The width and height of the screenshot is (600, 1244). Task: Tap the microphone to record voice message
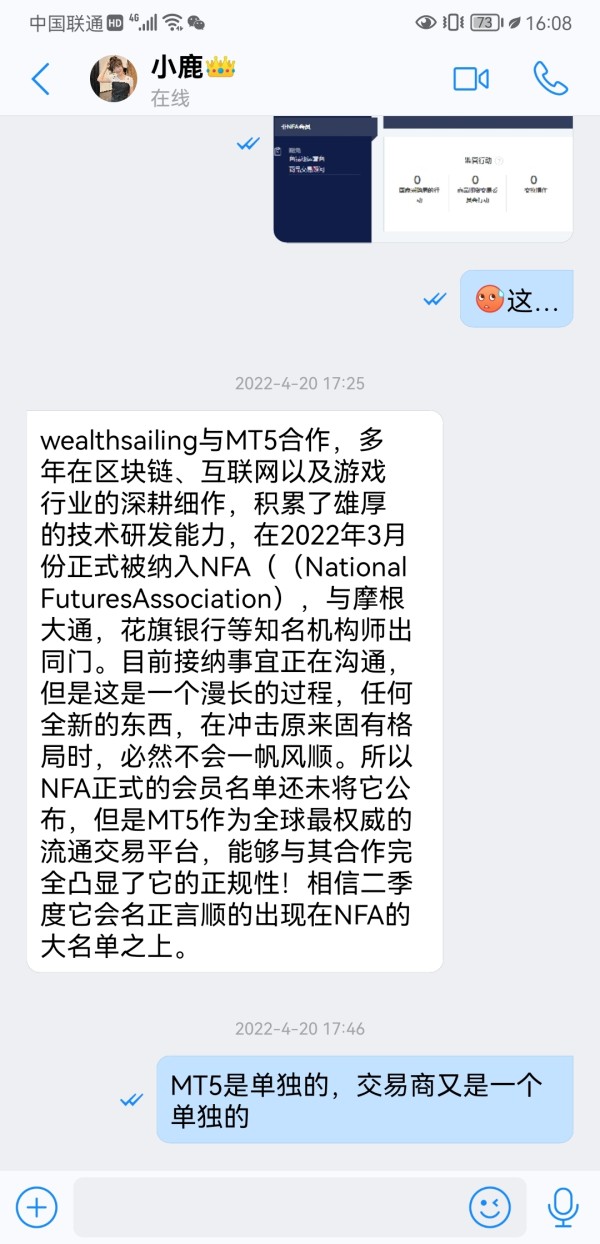click(x=563, y=1207)
